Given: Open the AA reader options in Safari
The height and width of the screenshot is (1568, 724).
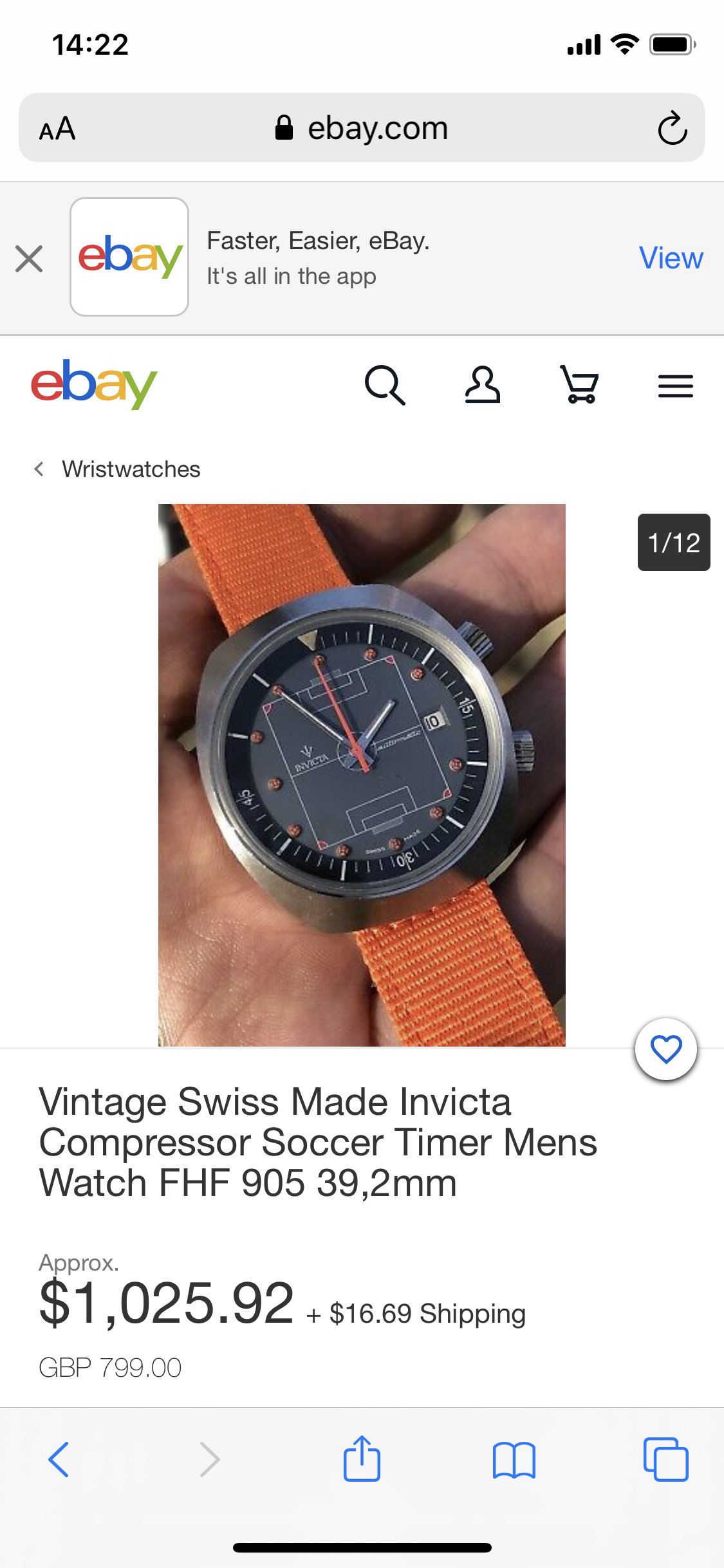Looking at the screenshot, I should click(x=57, y=128).
